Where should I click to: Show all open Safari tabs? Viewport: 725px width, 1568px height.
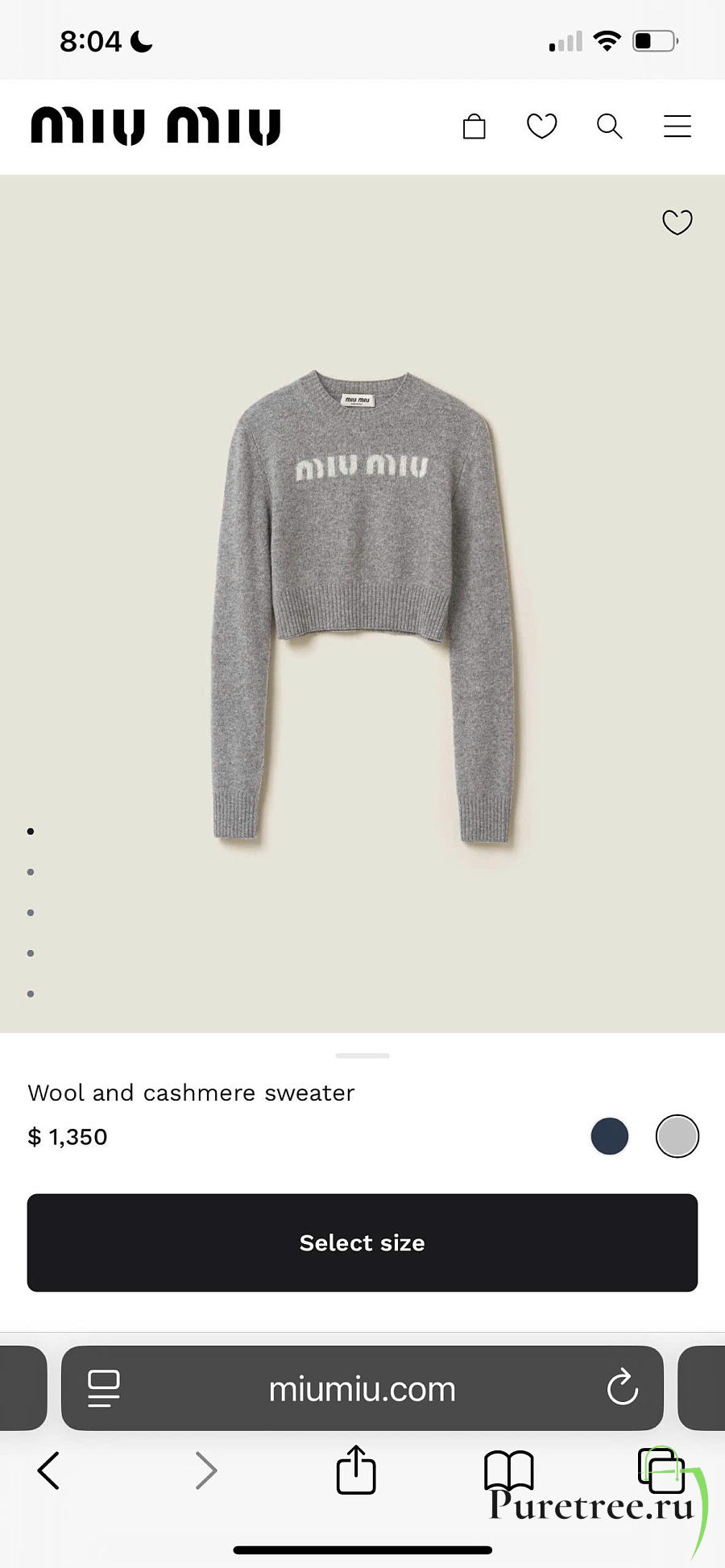pyautogui.click(x=661, y=1469)
